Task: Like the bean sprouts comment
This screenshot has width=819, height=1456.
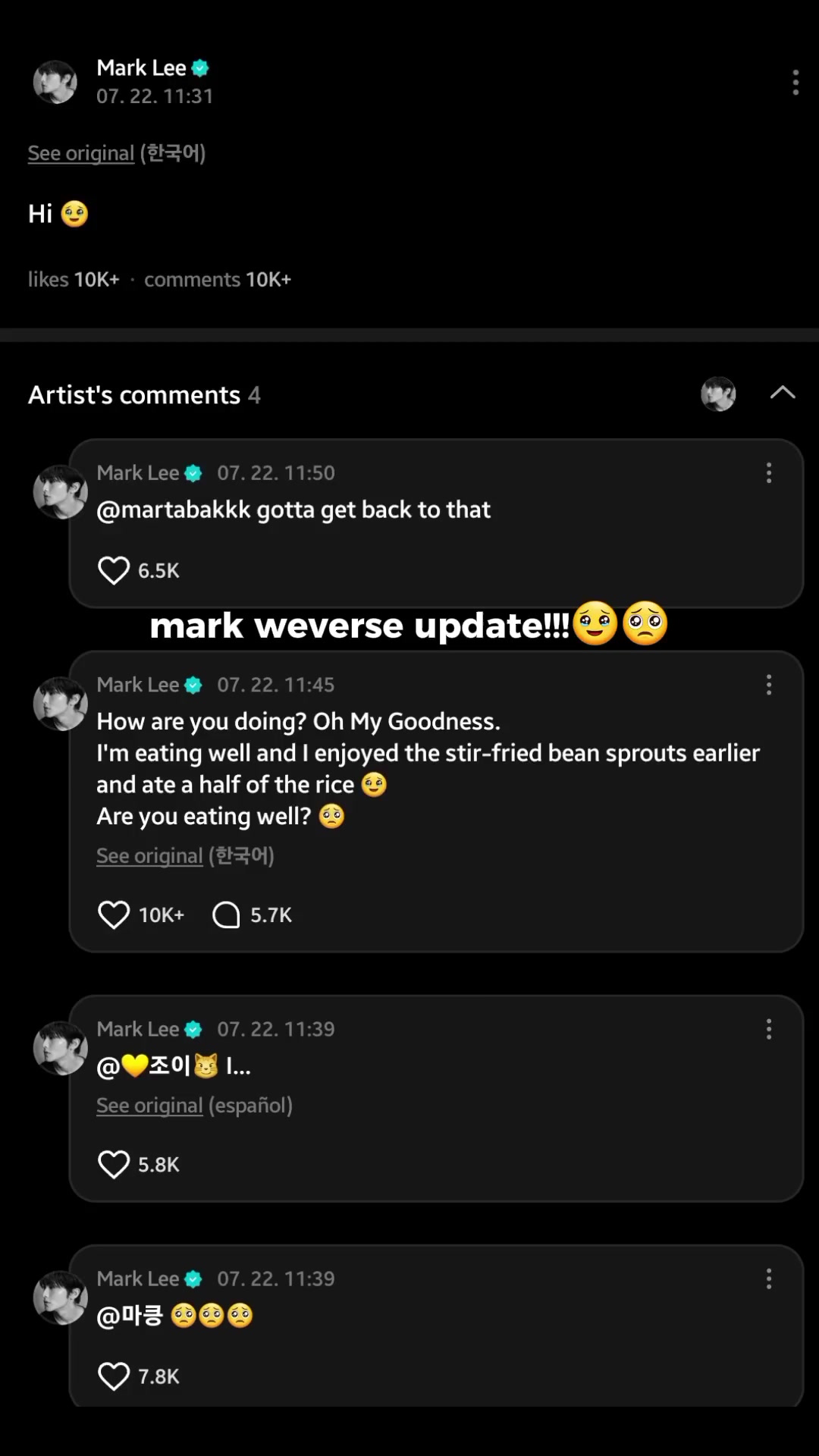Action: coord(114,915)
